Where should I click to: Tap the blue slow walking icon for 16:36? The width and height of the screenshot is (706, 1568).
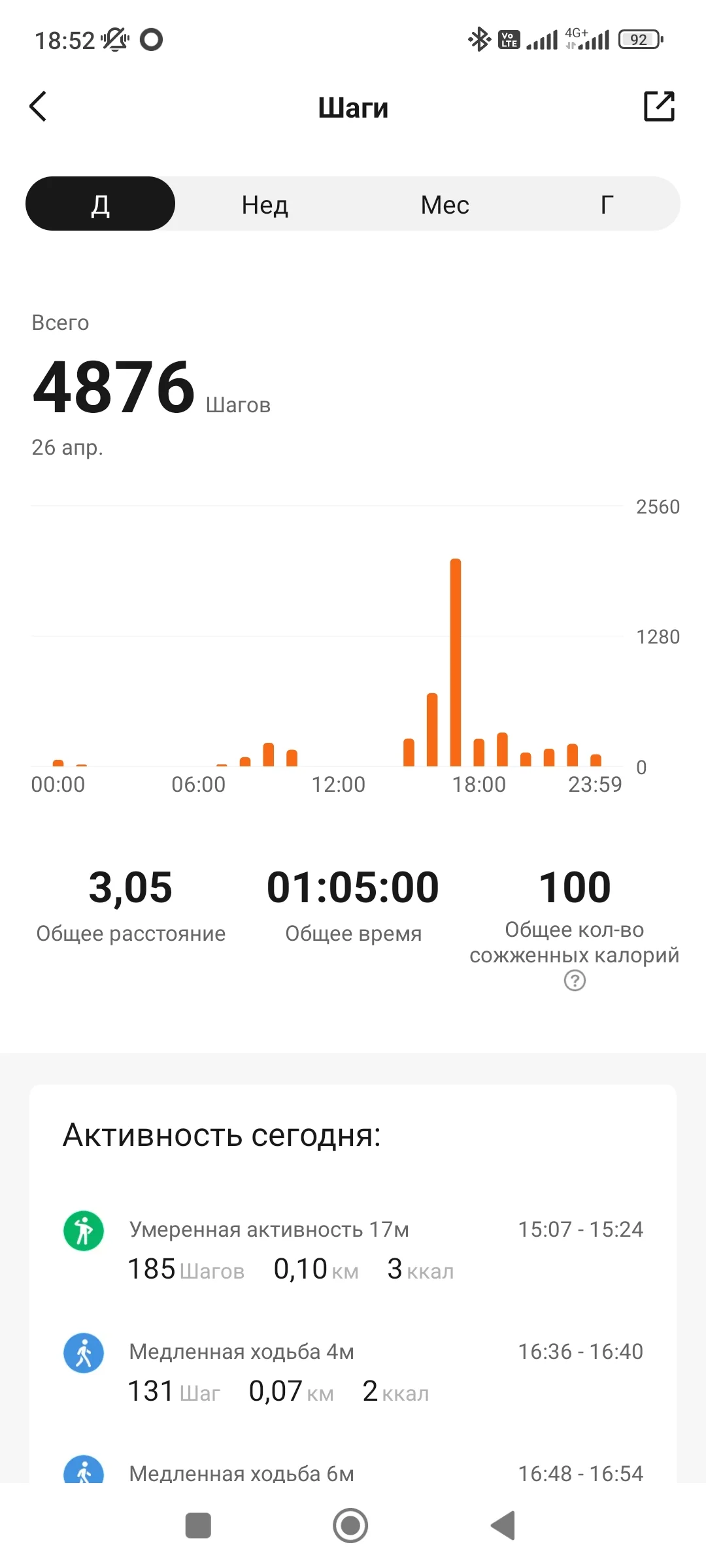click(x=83, y=1354)
